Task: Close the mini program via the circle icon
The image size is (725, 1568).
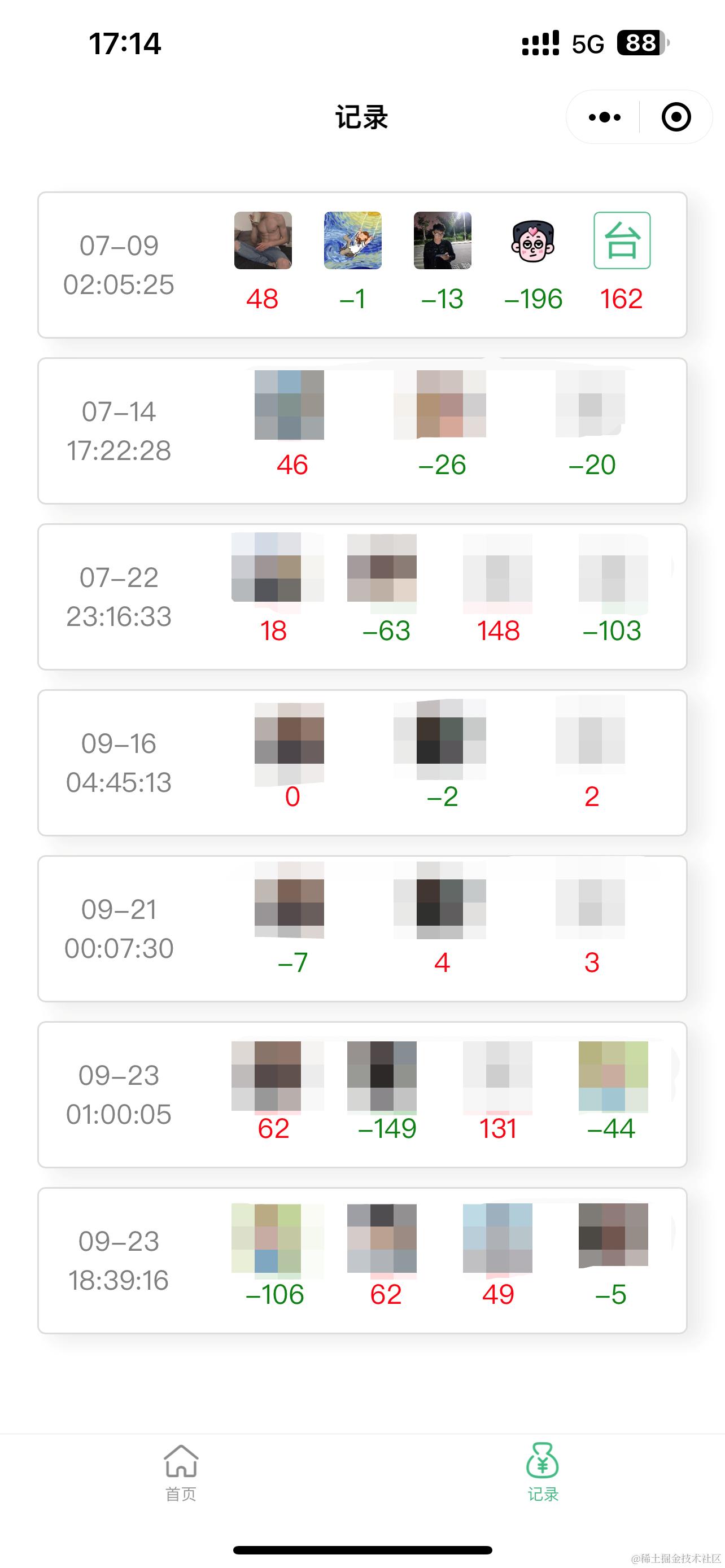Action: [676, 117]
